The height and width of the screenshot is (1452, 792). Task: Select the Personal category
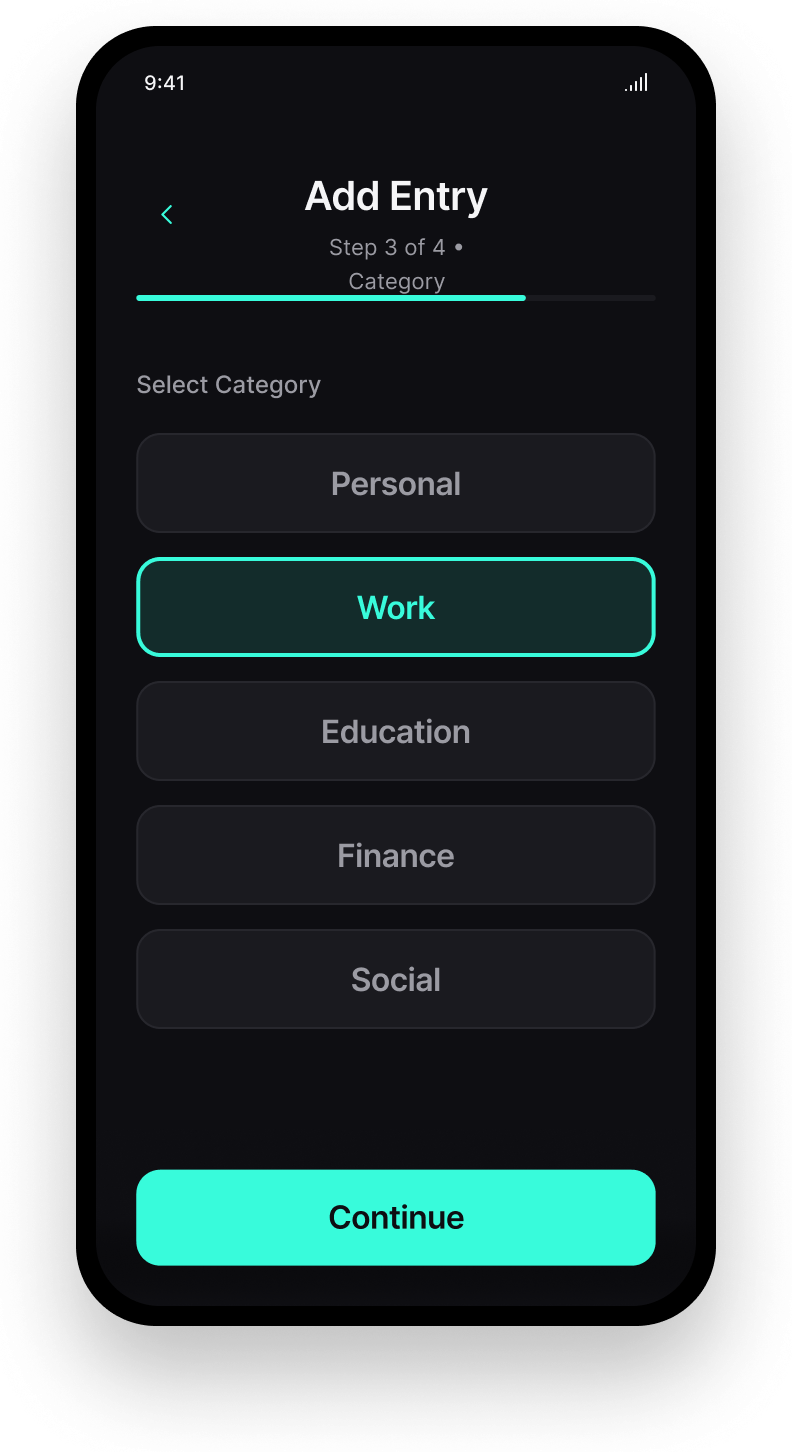tap(396, 483)
